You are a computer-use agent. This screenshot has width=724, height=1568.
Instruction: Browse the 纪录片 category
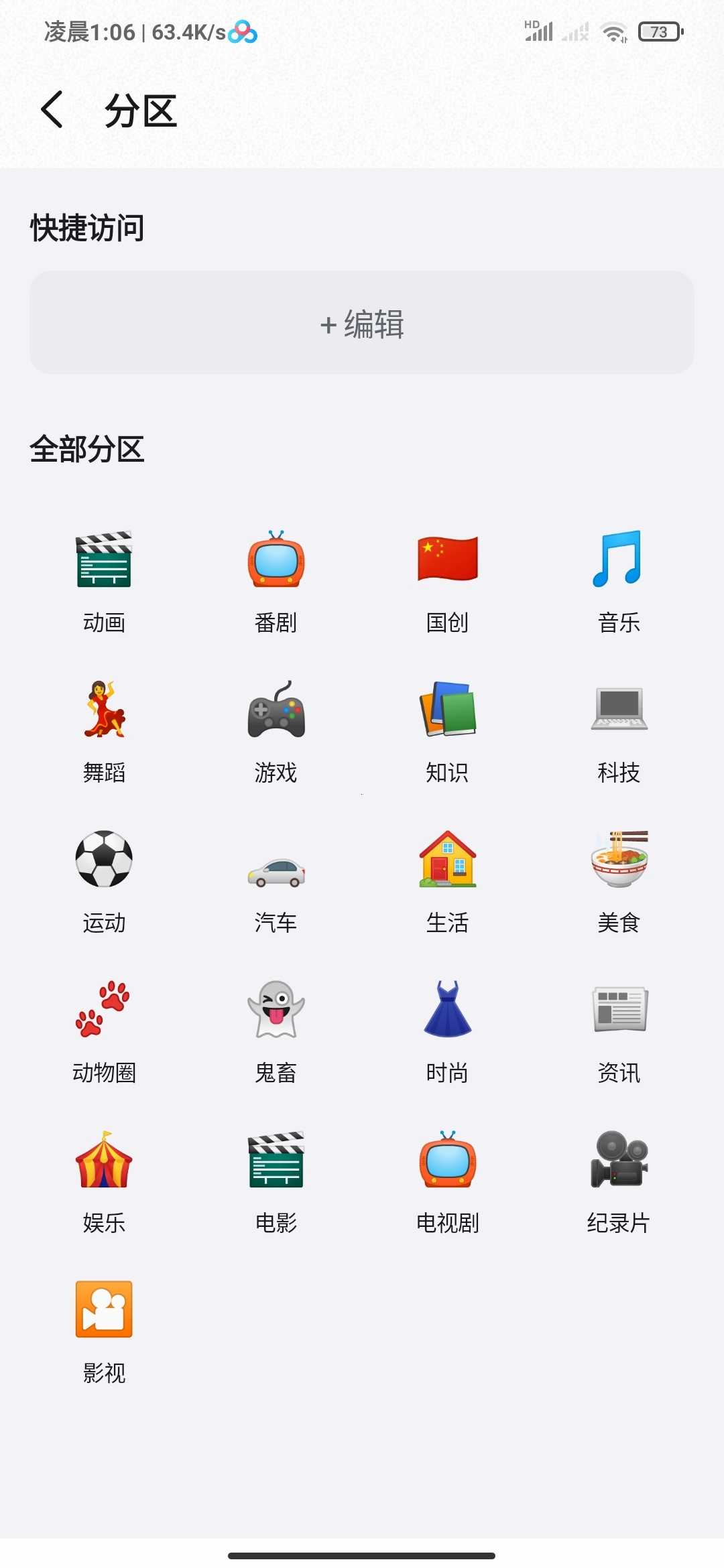tap(619, 1181)
